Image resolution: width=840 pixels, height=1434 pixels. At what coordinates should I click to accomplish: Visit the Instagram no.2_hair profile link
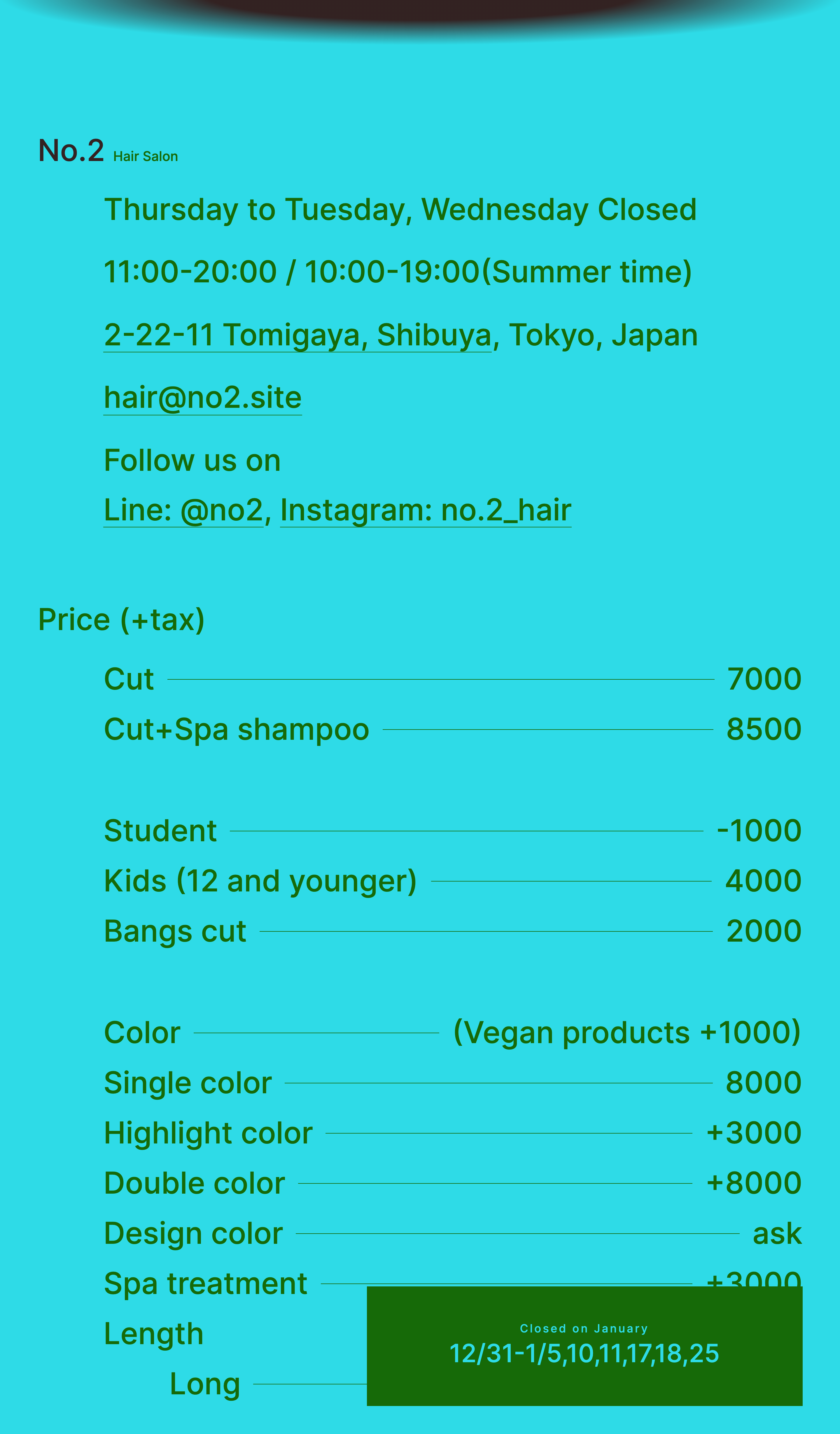click(425, 510)
